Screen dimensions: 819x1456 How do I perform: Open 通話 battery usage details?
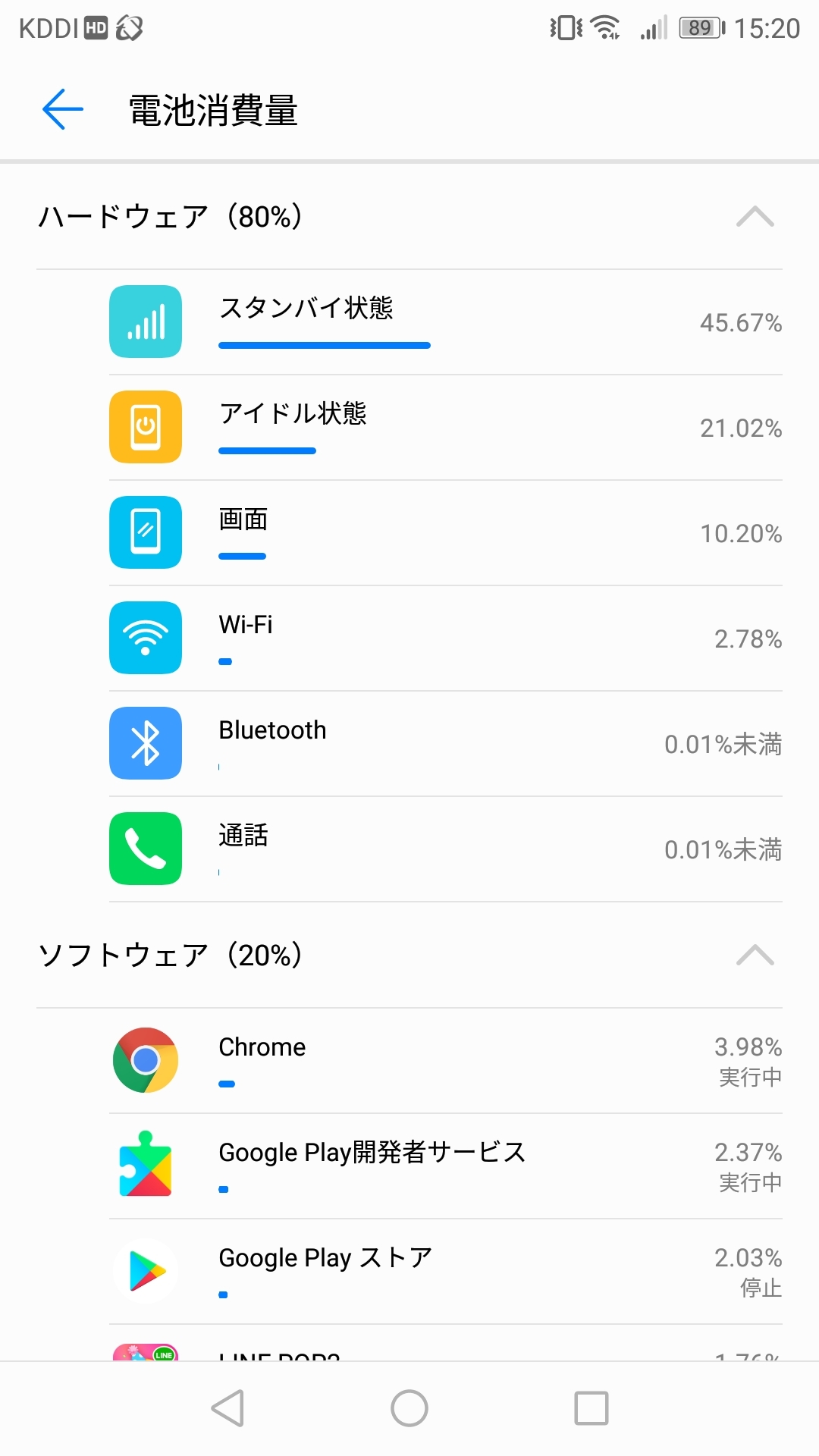(446, 849)
